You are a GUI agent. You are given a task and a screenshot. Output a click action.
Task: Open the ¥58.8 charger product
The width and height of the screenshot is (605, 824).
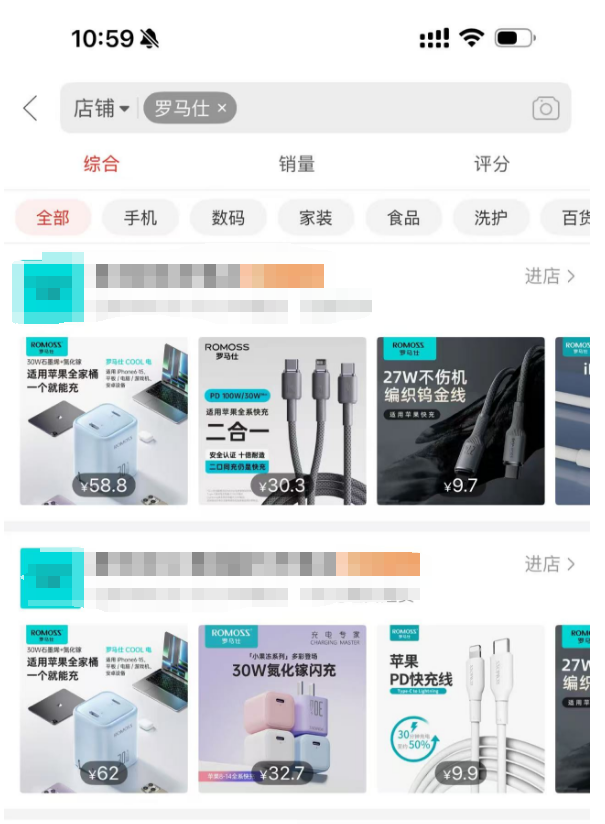[104, 420]
